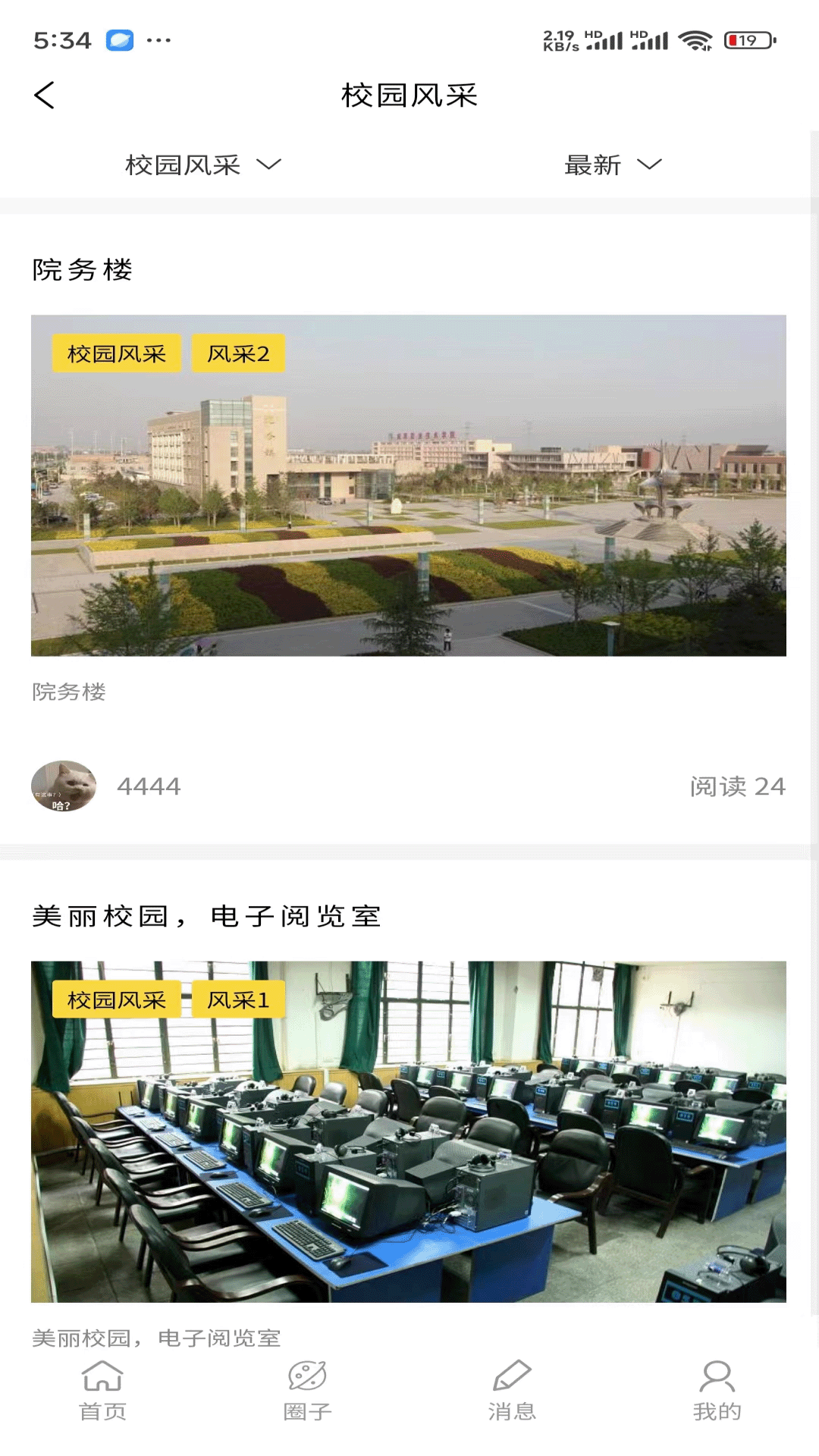This screenshot has height=1456, width=819.
Task: Click 阅读 24 read count
Action: pyautogui.click(x=738, y=786)
